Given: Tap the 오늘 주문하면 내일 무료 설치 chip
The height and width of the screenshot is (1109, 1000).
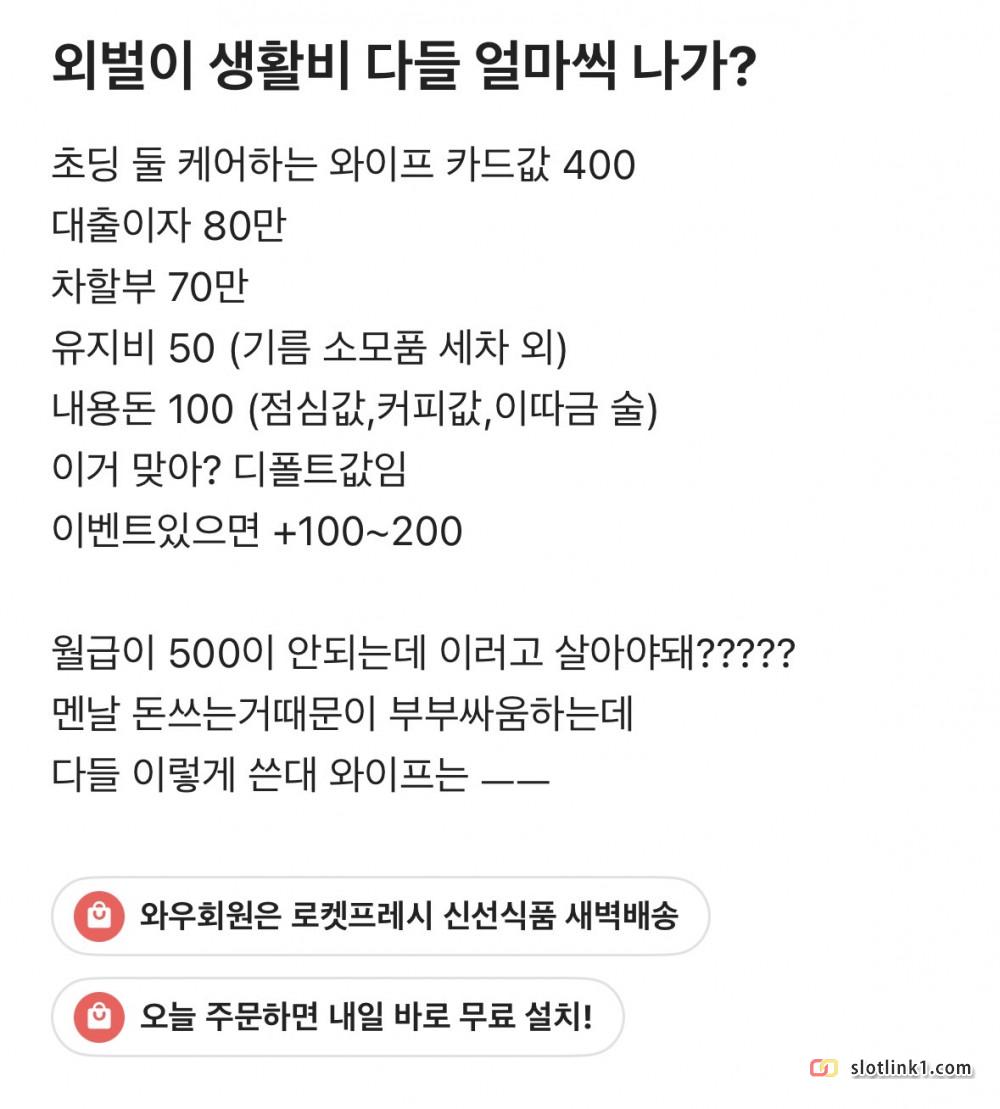Looking at the screenshot, I should [x=338, y=1017].
